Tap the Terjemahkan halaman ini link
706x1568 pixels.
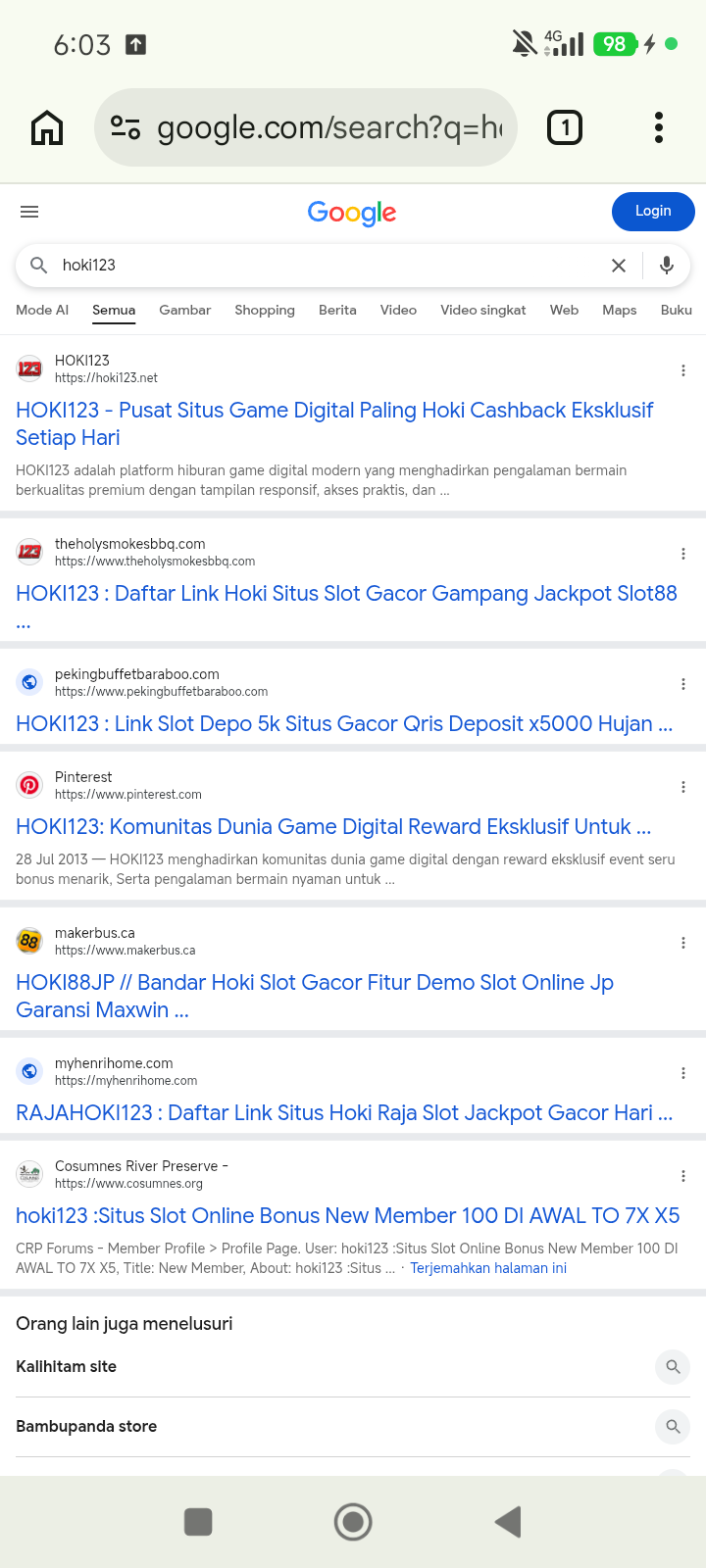(x=488, y=1268)
